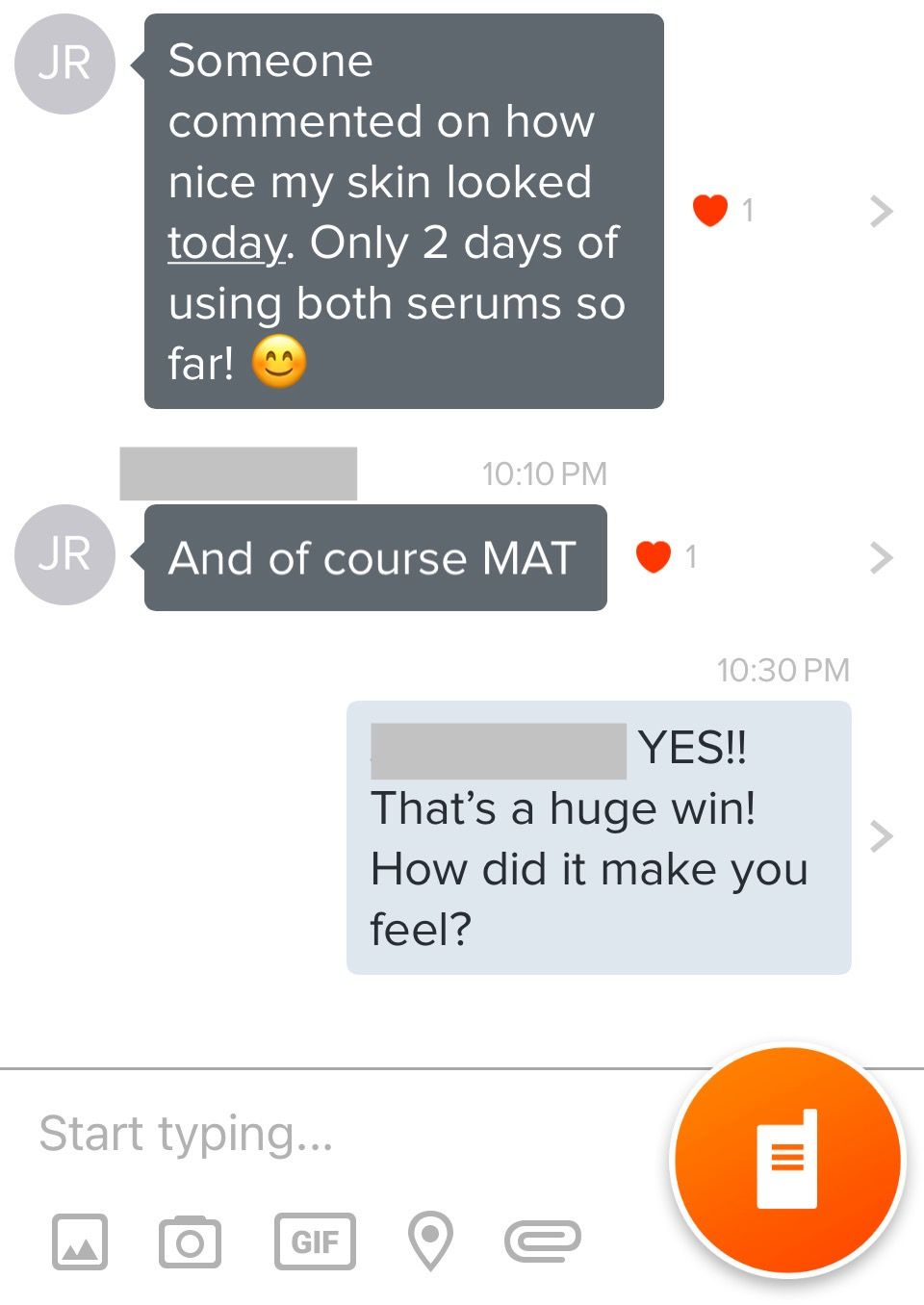Open the JR avatar beside the skin serums message
Screen dimensions: 924x1305
pos(64,64)
